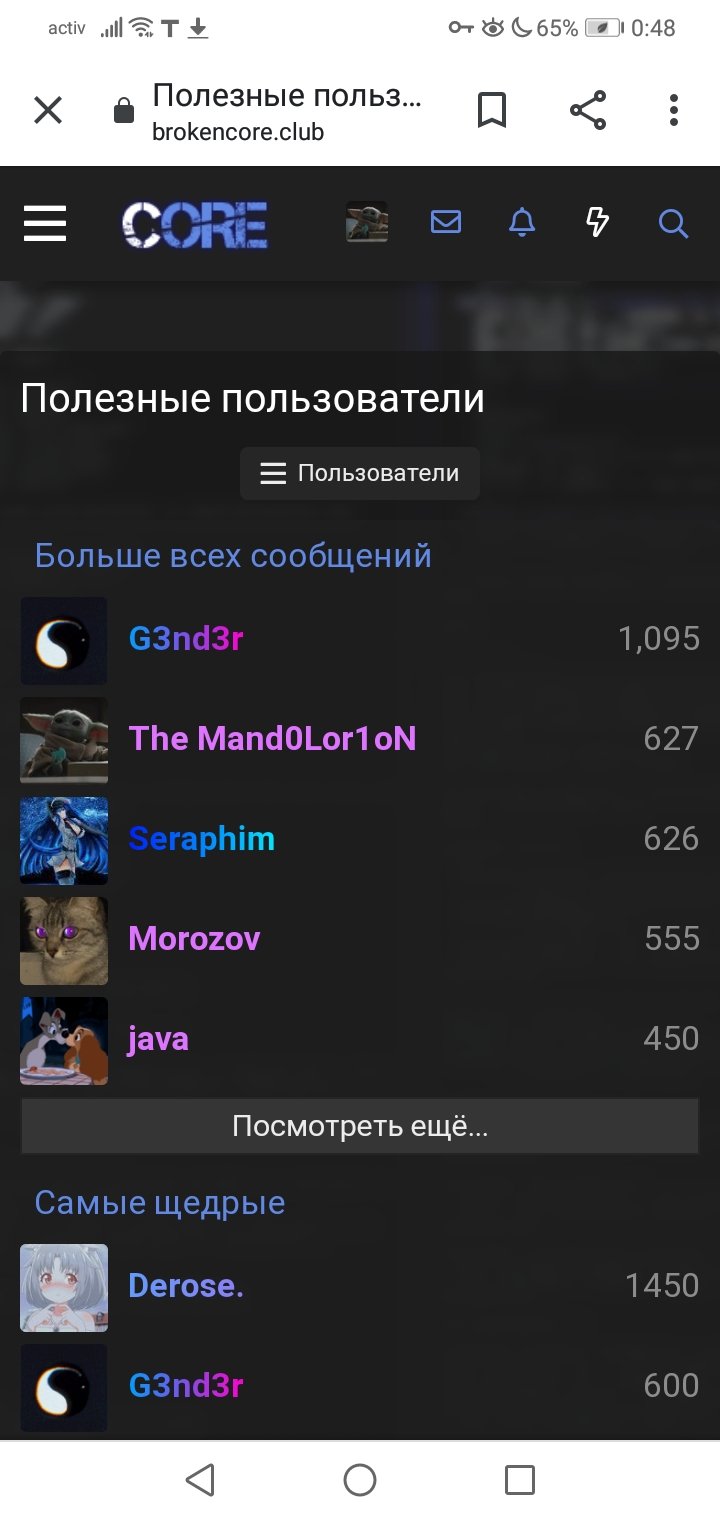Image resolution: width=720 pixels, height=1520 pixels.
Task: Tap the lightning bolt what's new icon
Action: (597, 222)
